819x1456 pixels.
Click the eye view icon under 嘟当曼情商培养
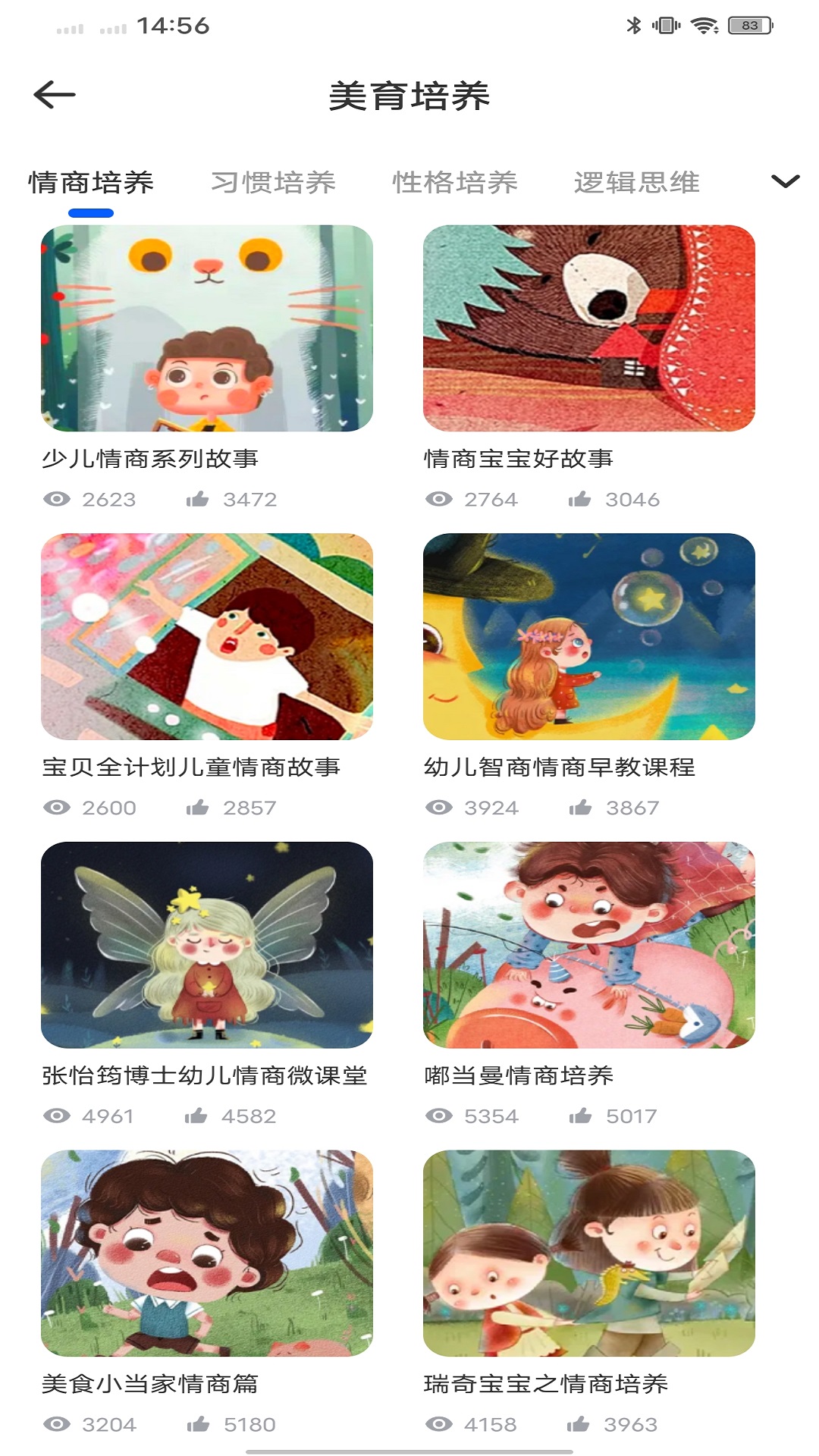(438, 1116)
